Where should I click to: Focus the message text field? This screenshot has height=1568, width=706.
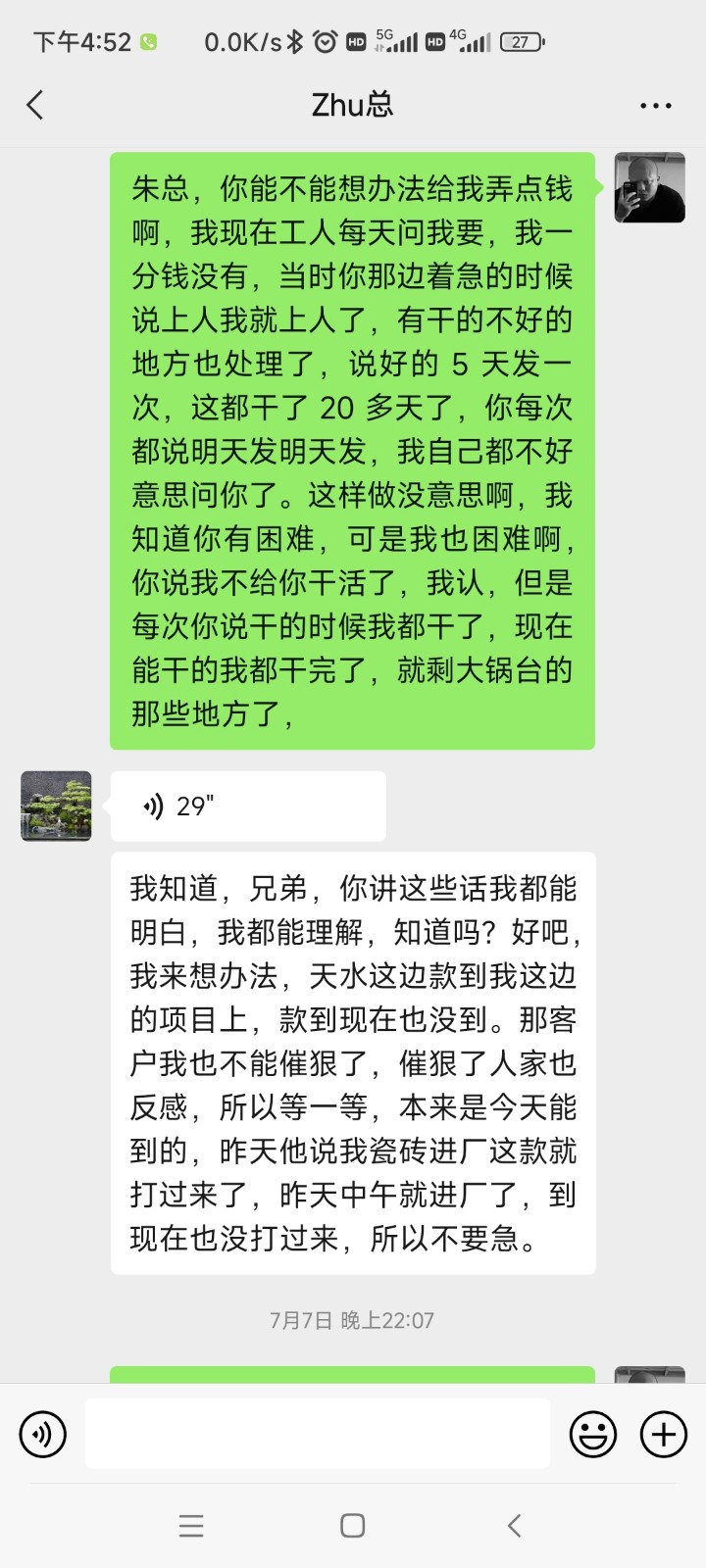pyautogui.click(x=317, y=1434)
